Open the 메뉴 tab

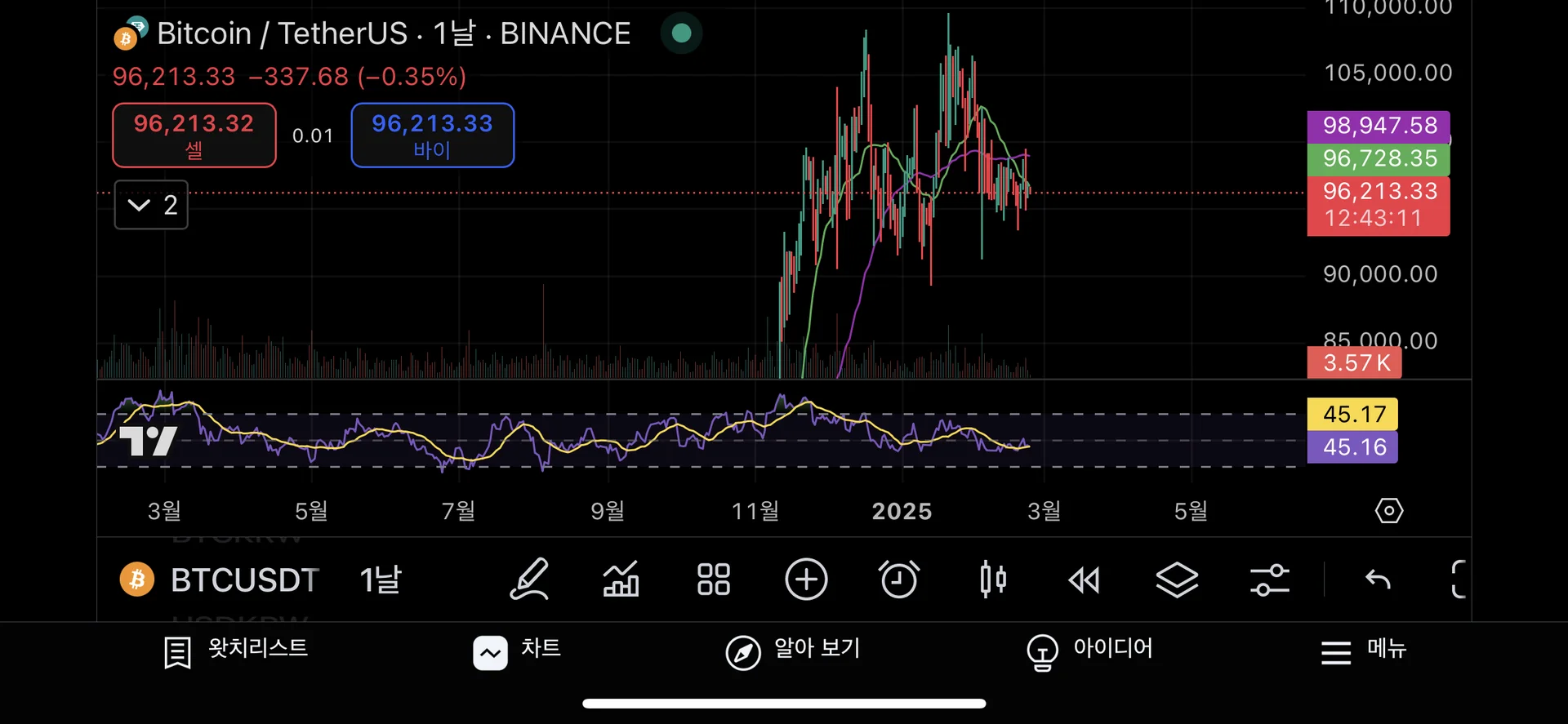(1363, 651)
